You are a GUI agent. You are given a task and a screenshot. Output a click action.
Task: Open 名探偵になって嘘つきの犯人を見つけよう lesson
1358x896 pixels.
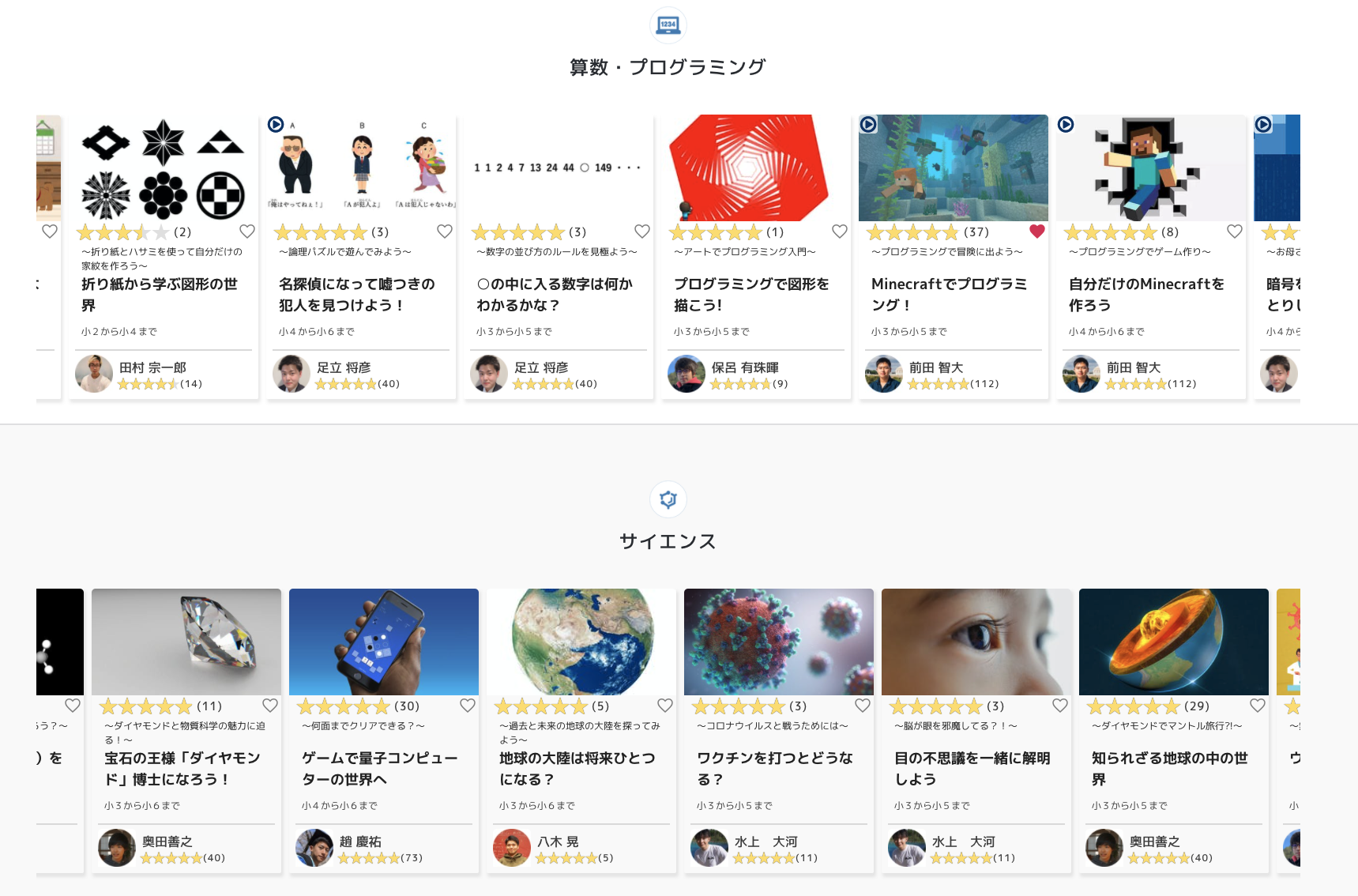tap(357, 294)
